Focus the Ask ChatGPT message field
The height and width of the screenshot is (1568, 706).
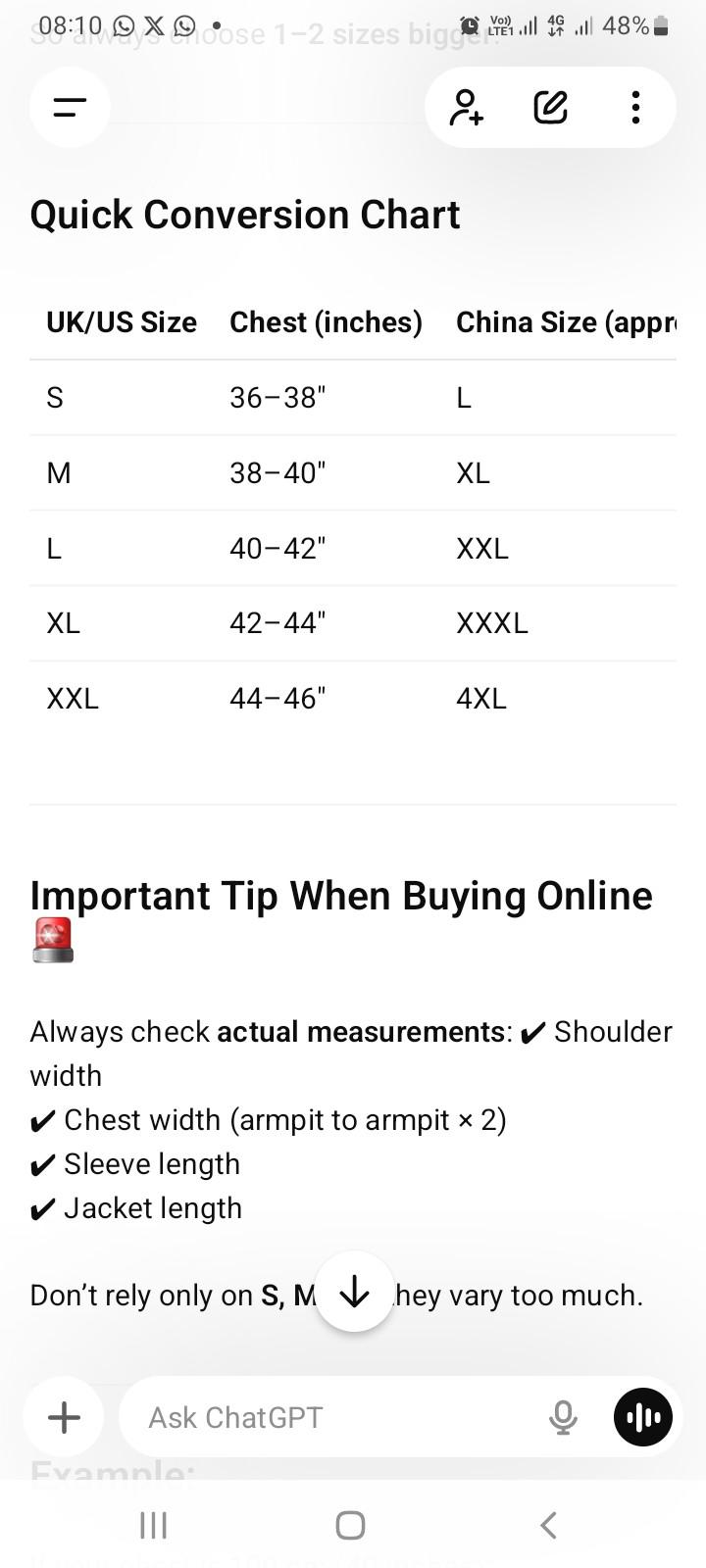333,1417
